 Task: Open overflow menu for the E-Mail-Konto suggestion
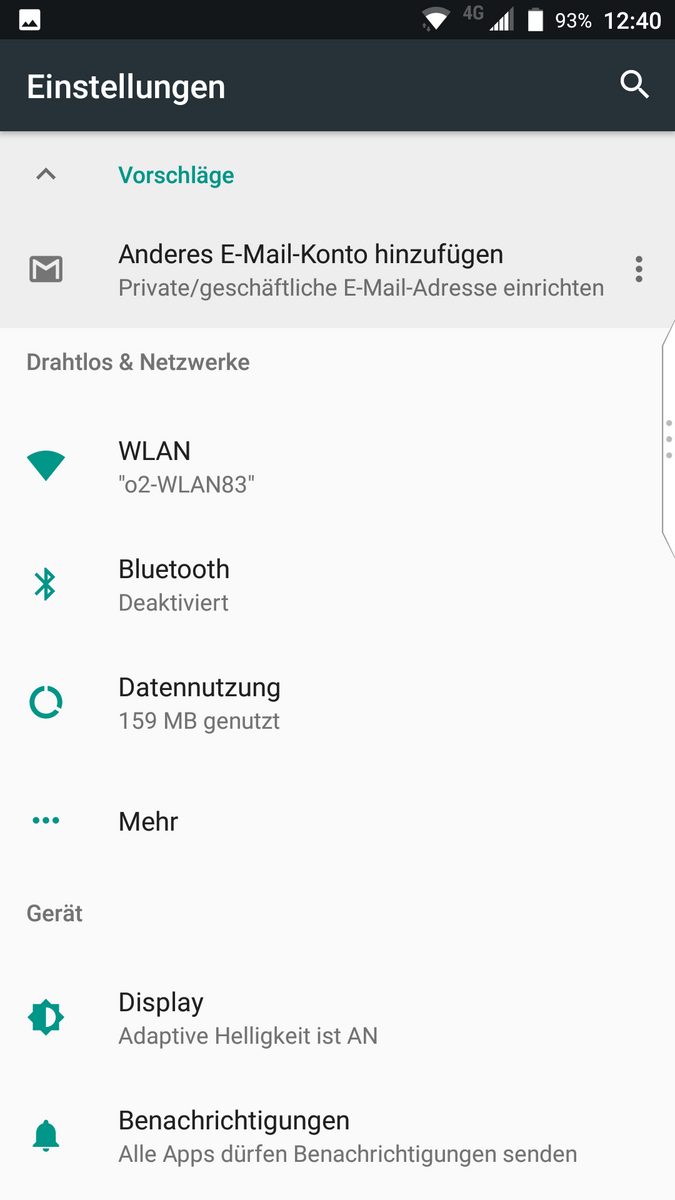(639, 269)
